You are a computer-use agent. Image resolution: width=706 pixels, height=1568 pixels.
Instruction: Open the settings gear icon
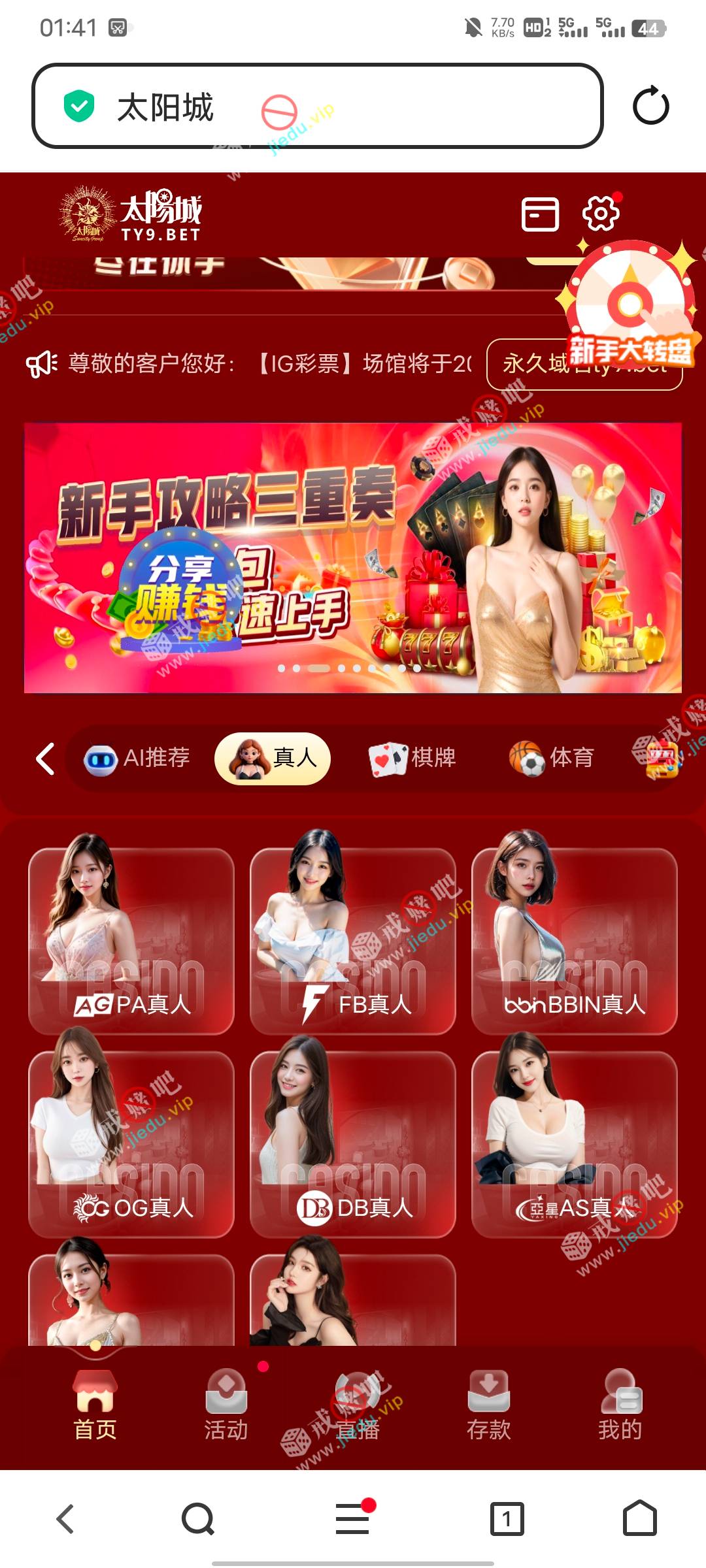600,213
